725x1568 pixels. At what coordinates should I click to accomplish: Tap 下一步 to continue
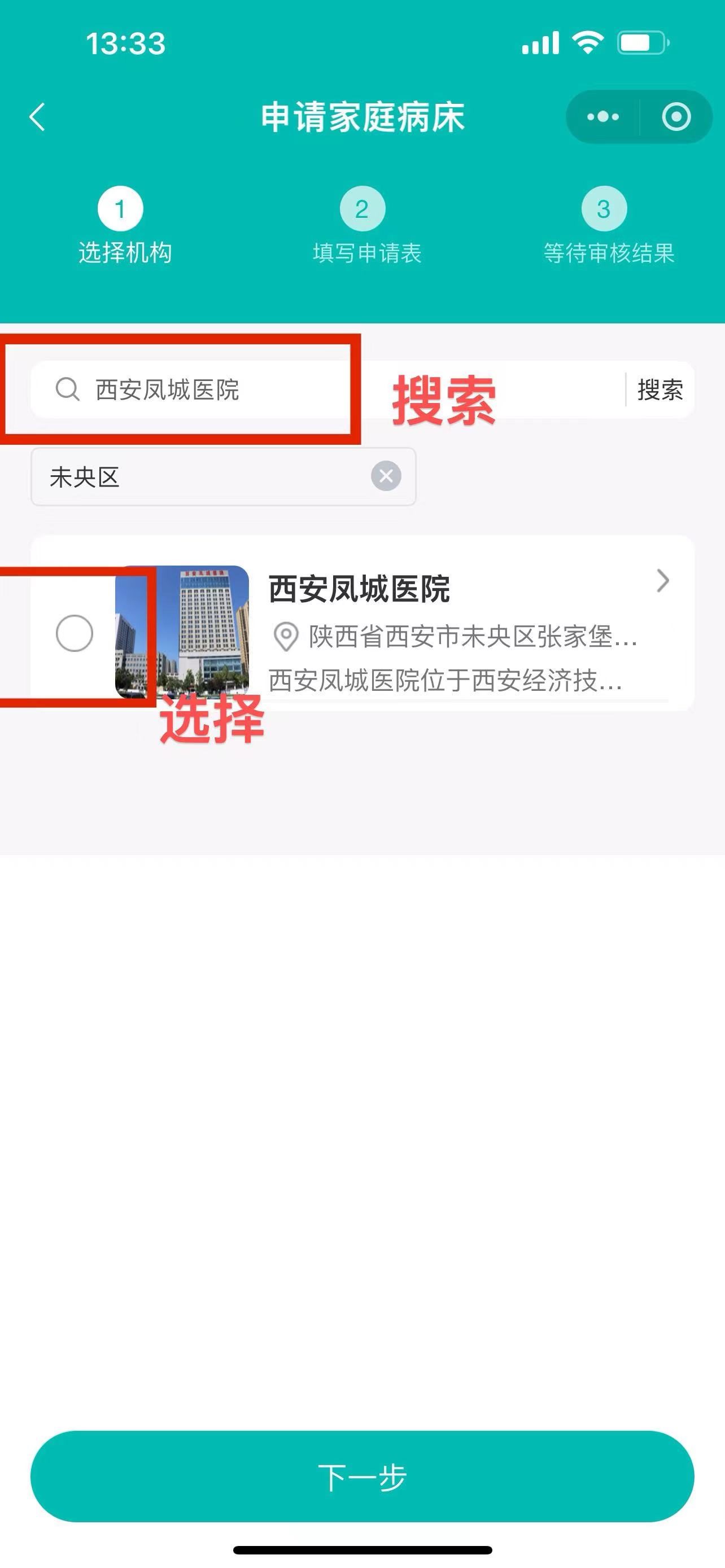coord(362,1477)
